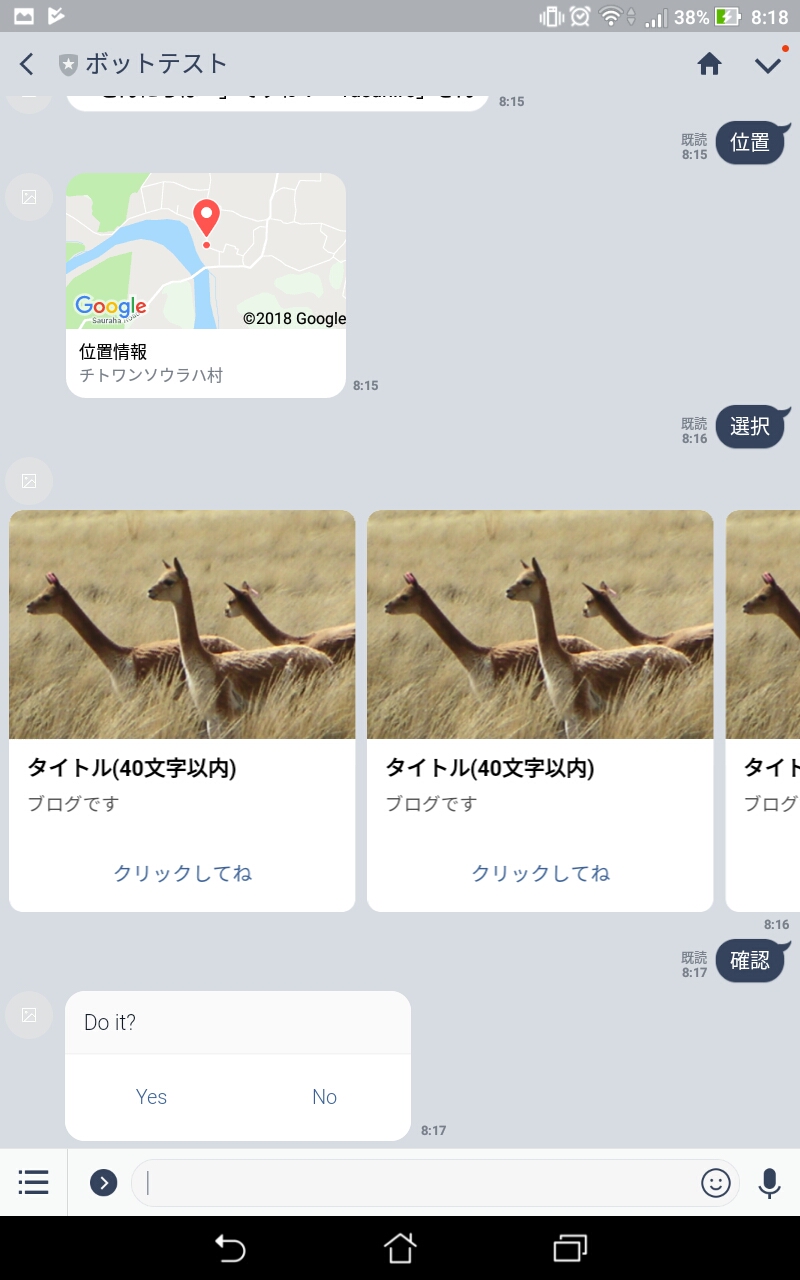Open recent apps from the navigation bar
The width and height of the screenshot is (800, 1280).
[x=570, y=1248]
